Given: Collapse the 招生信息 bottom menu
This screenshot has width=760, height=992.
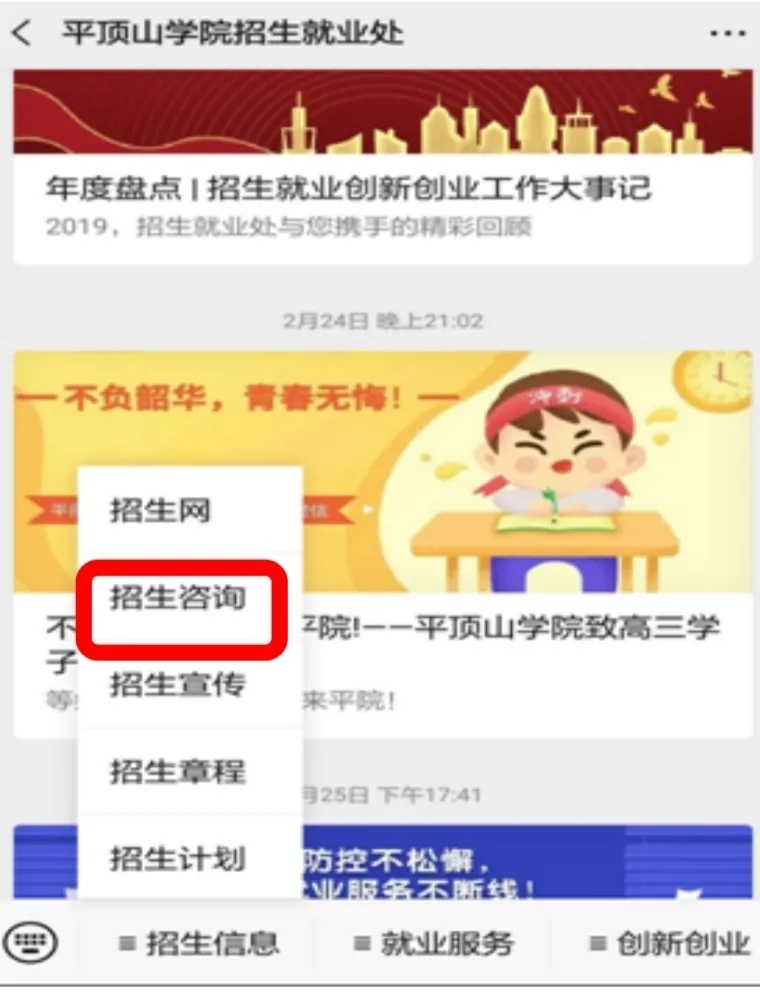Looking at the screenshot, I should pos(198,943).
